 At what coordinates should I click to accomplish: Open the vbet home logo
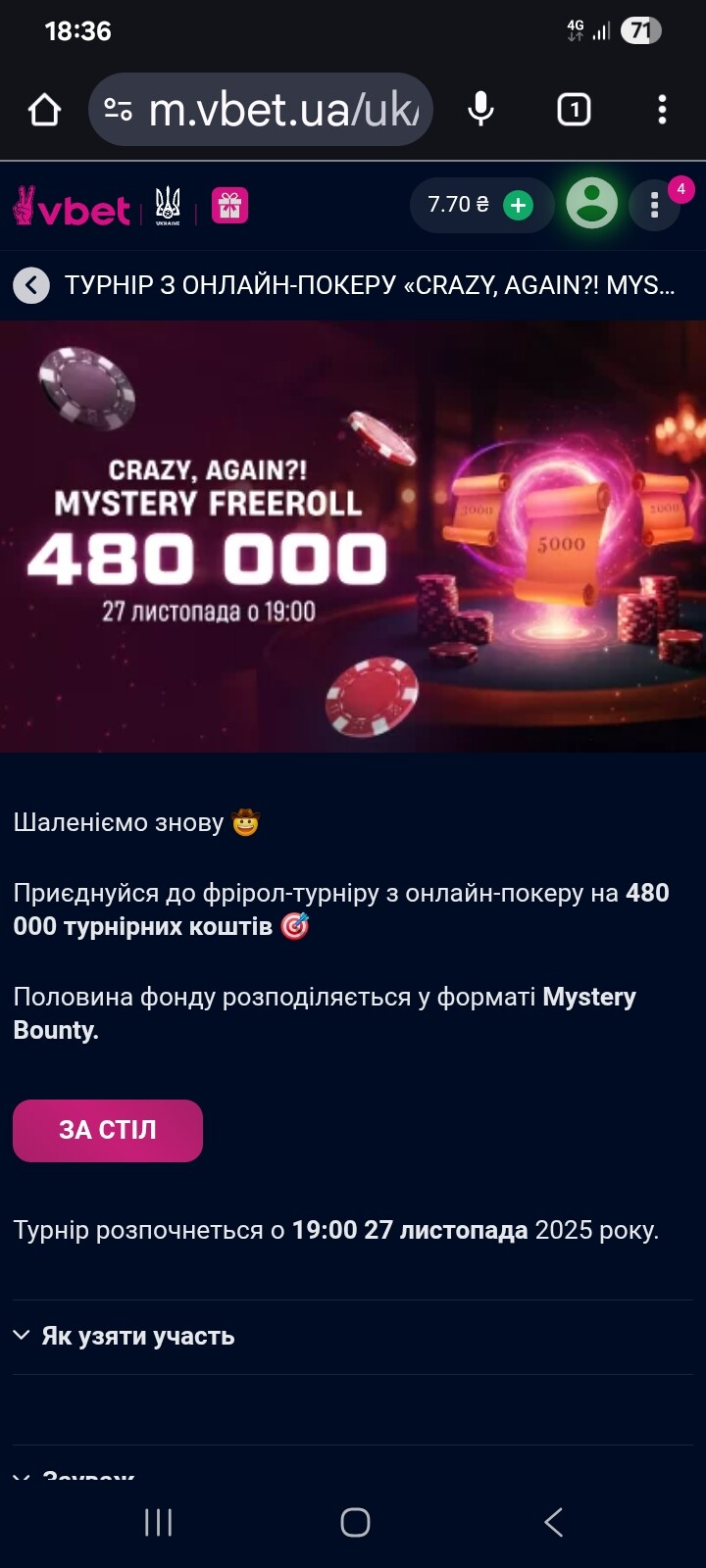pos(73,207)
